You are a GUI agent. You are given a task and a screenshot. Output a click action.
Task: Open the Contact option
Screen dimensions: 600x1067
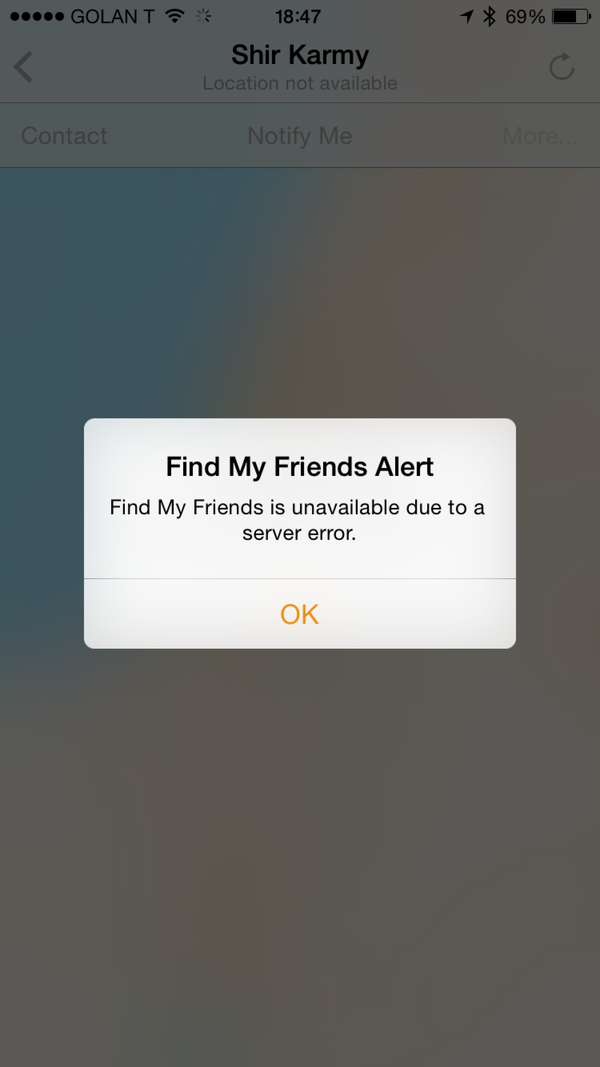tap(64, 136)
